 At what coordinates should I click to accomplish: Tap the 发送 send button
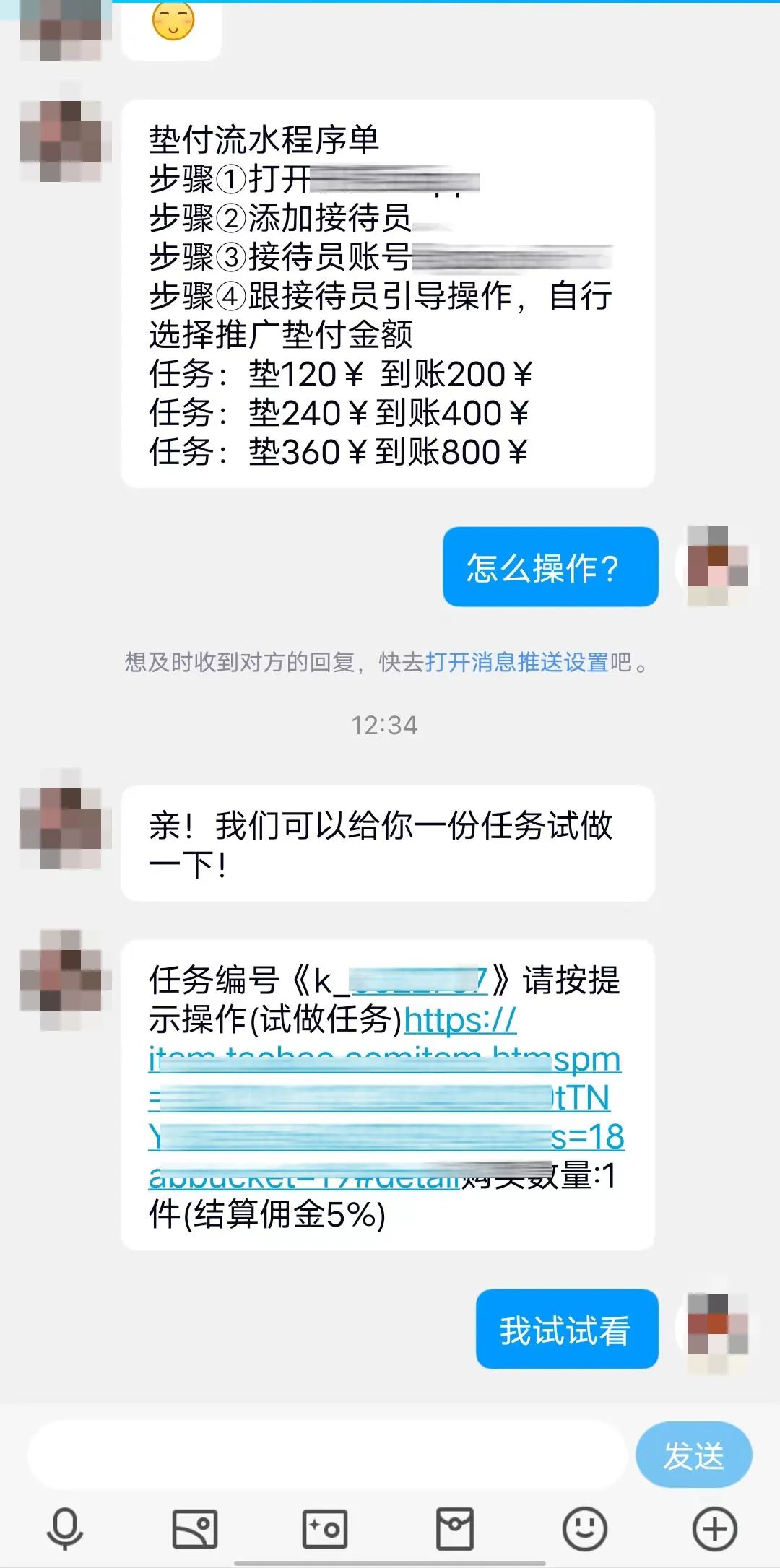point(693,1455)
